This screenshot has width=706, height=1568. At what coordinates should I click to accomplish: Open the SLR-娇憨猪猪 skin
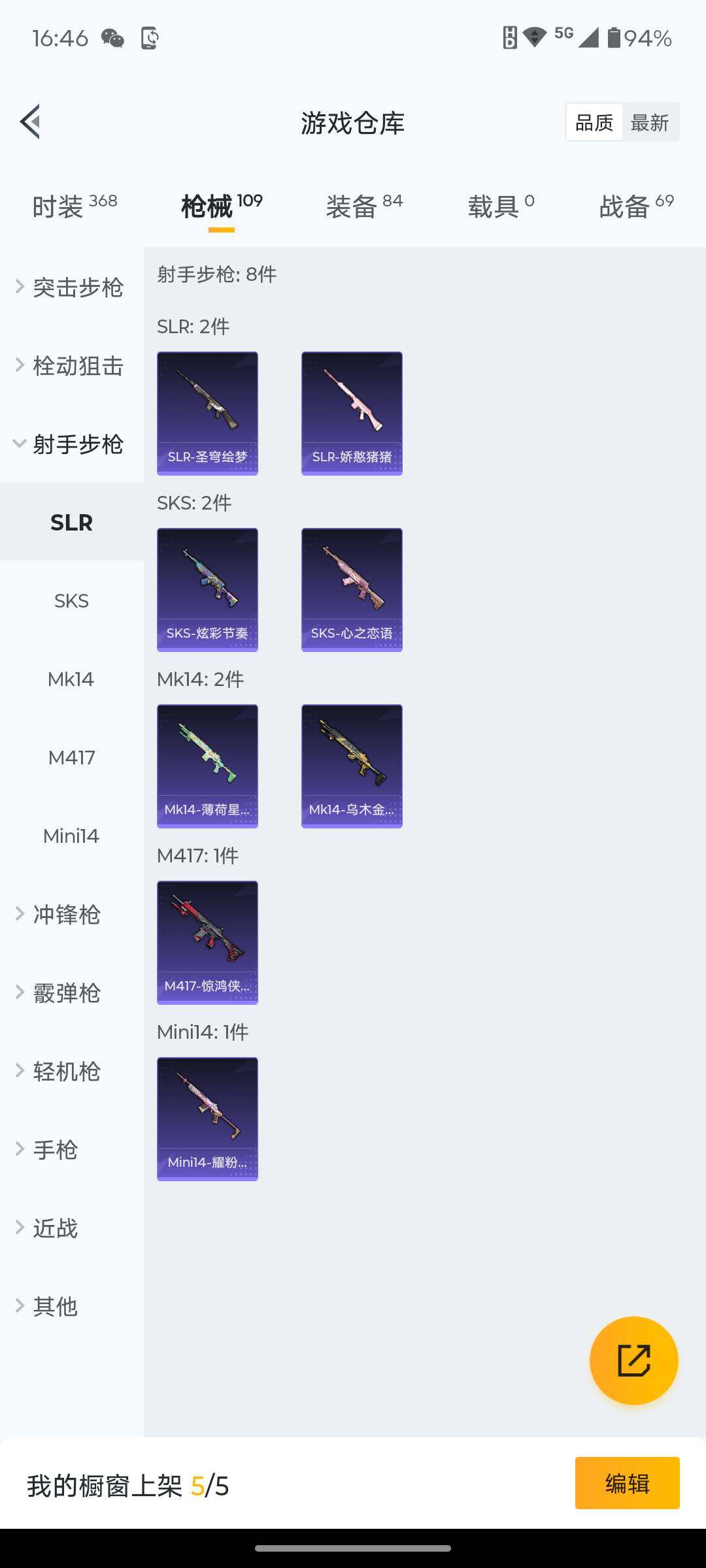point(352,413)
